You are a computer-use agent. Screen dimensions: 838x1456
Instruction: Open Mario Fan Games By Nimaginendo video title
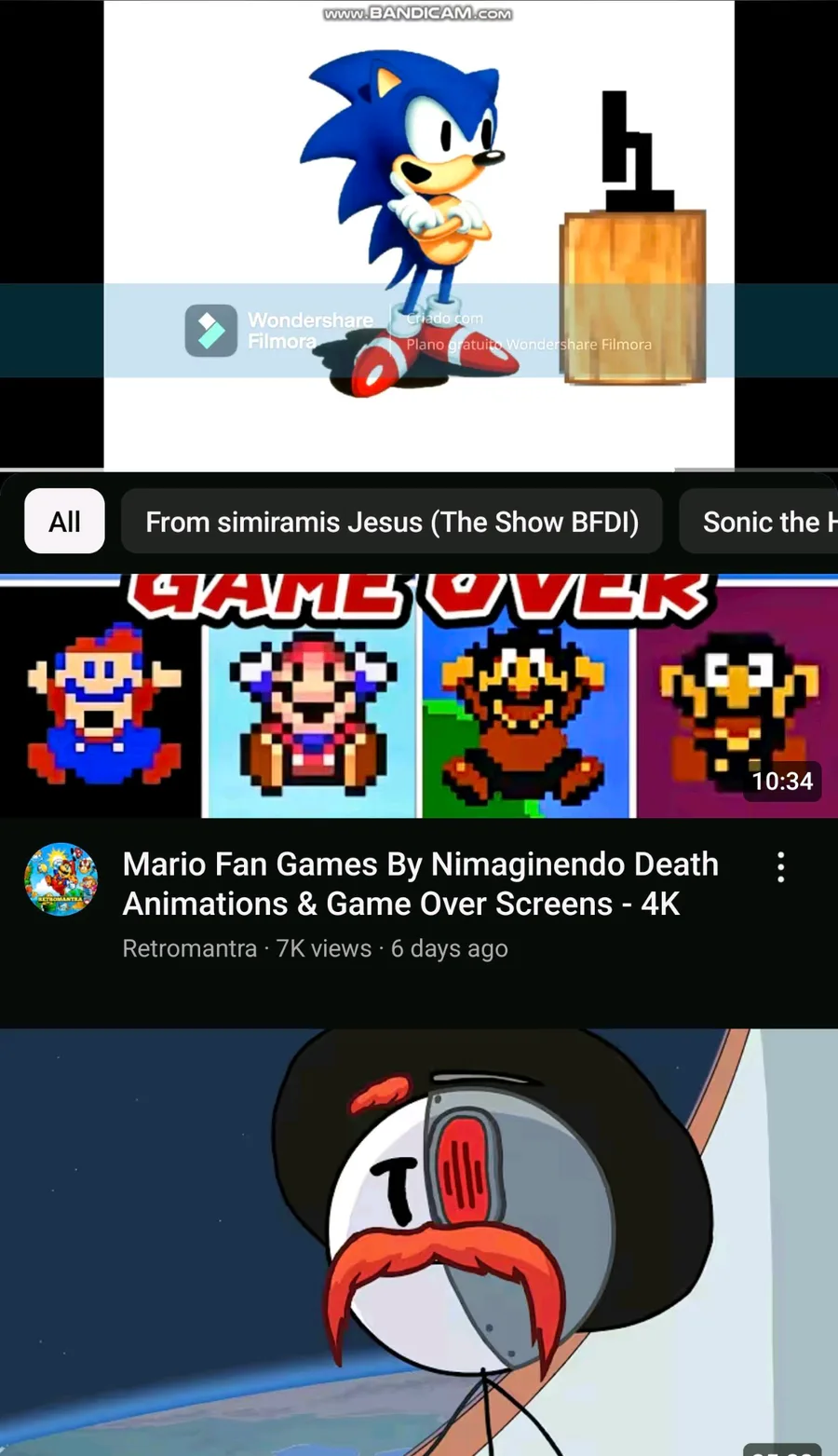(x=421, y=884)
